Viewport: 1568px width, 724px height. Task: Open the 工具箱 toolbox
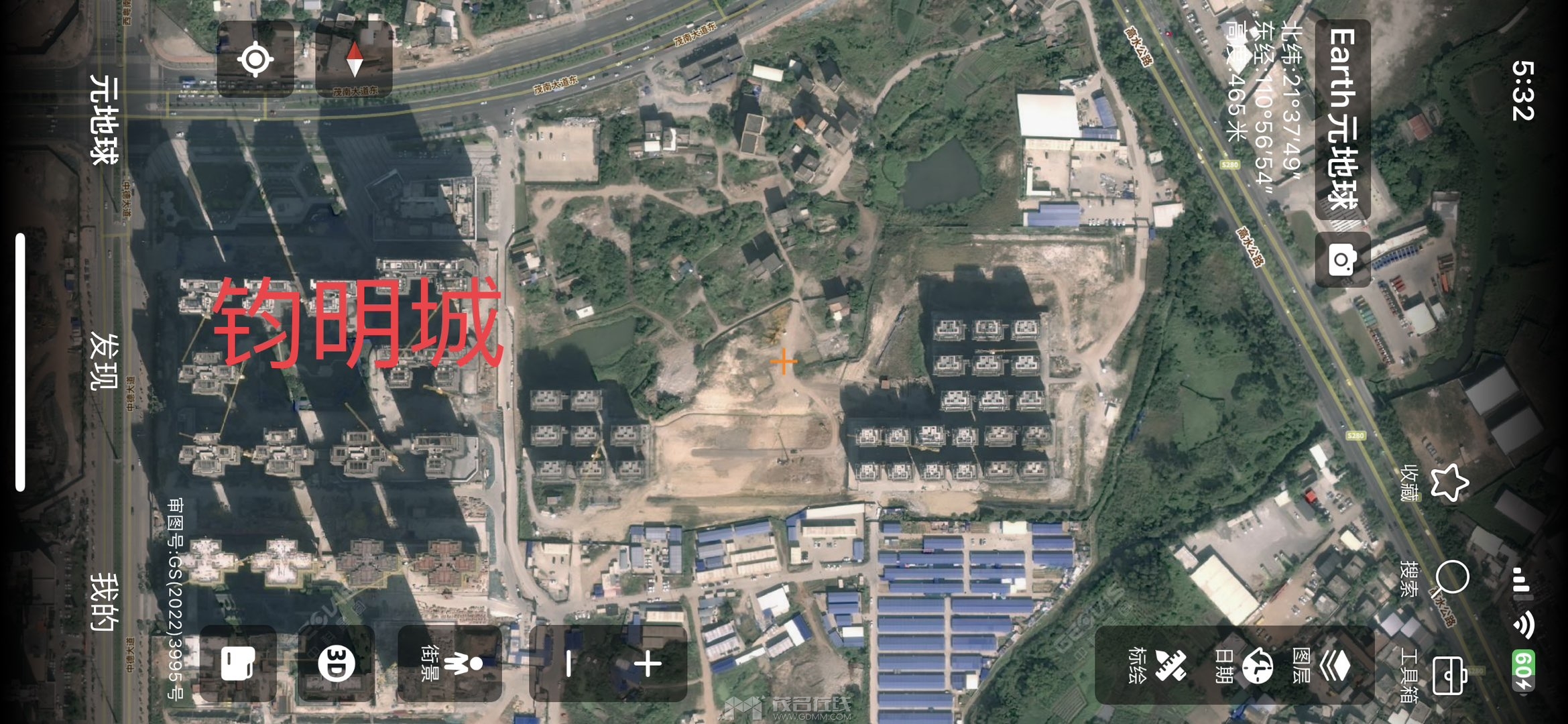tap(1449, 676)
